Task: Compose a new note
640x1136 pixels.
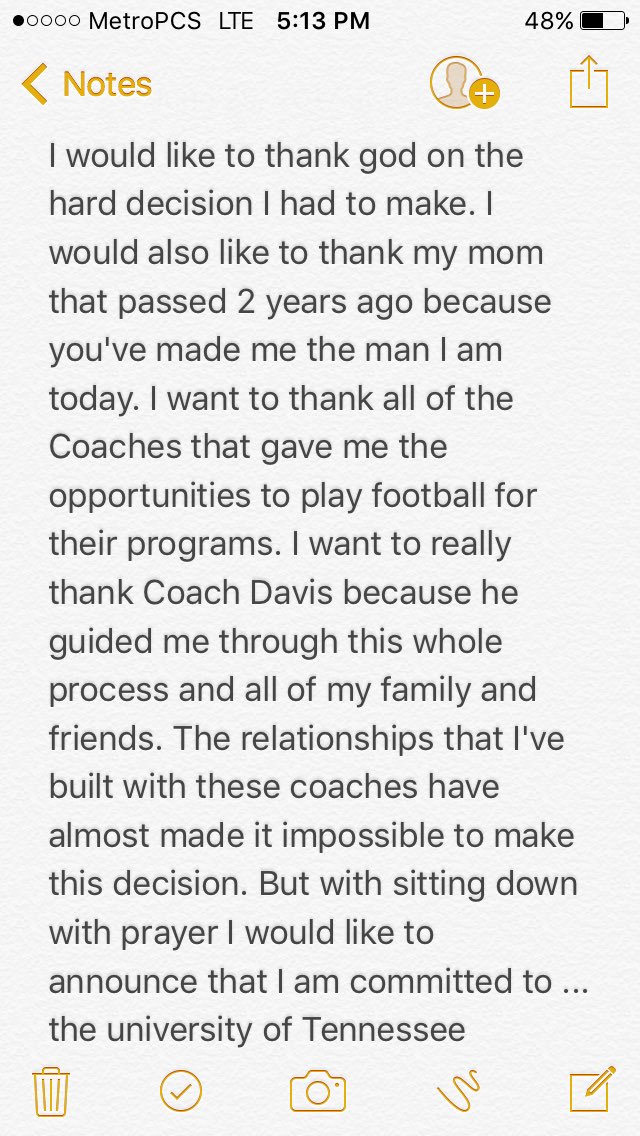Action: tap(593, 1088)
